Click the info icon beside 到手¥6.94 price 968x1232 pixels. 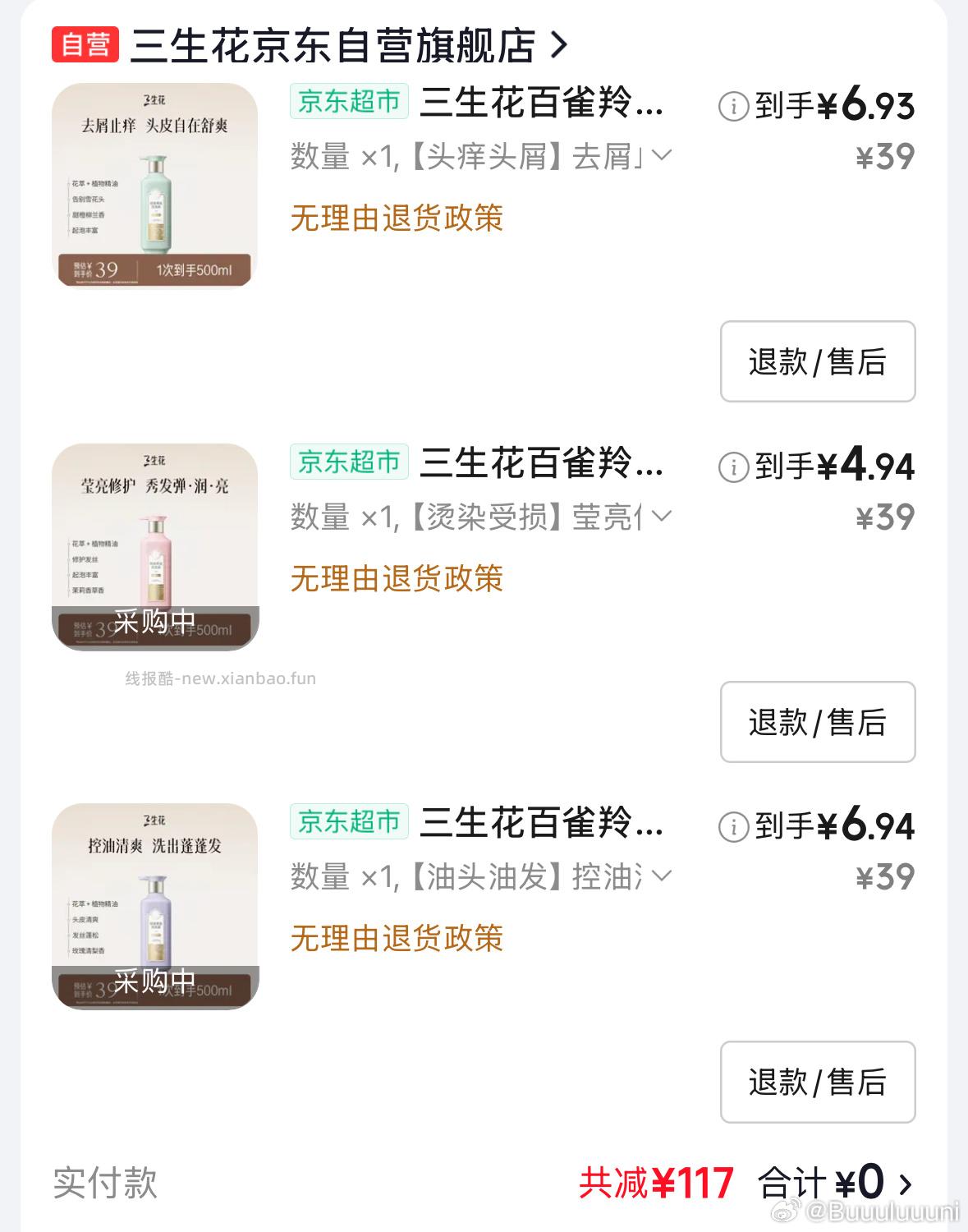tap(733, 828)
